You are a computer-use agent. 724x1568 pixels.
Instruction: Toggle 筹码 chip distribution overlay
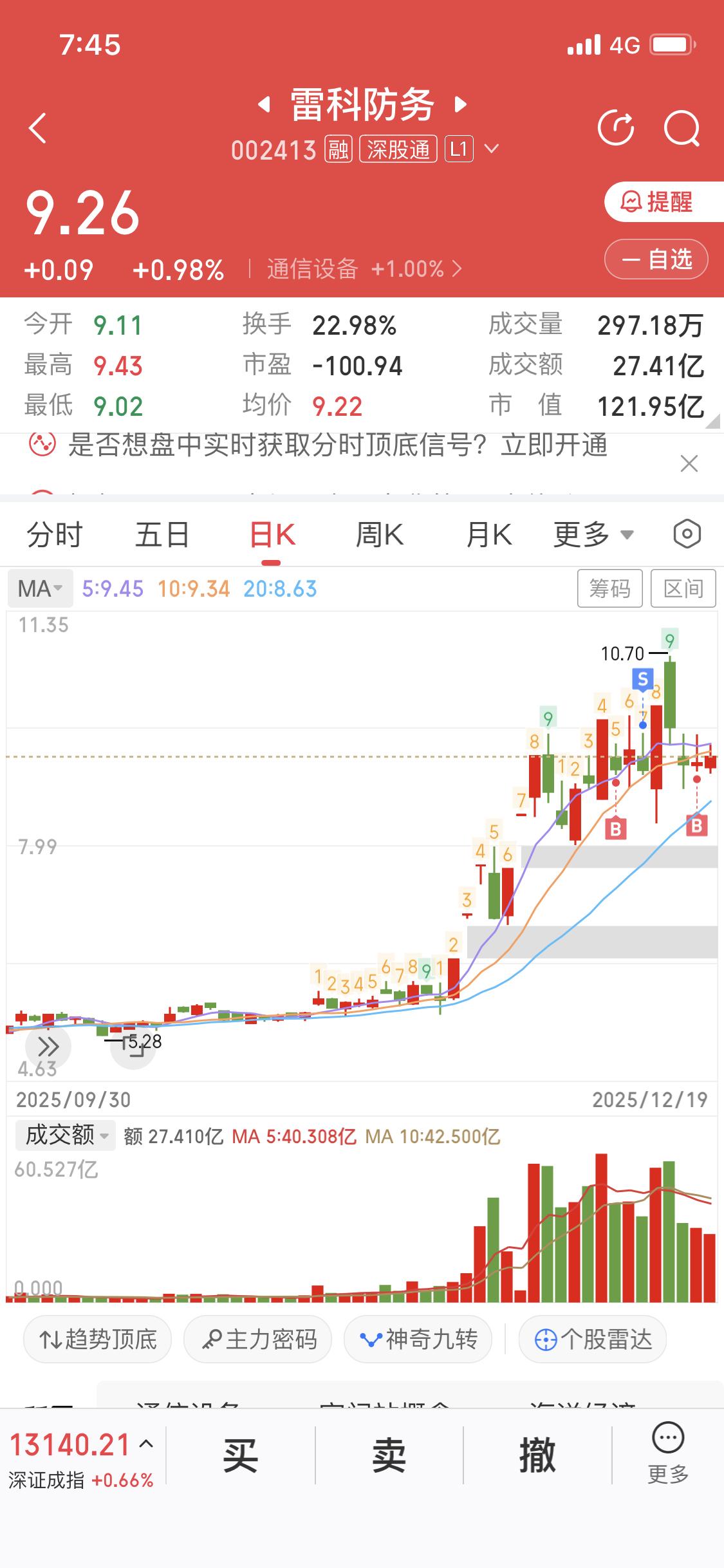pyautogui.click(x=610, y=588)
